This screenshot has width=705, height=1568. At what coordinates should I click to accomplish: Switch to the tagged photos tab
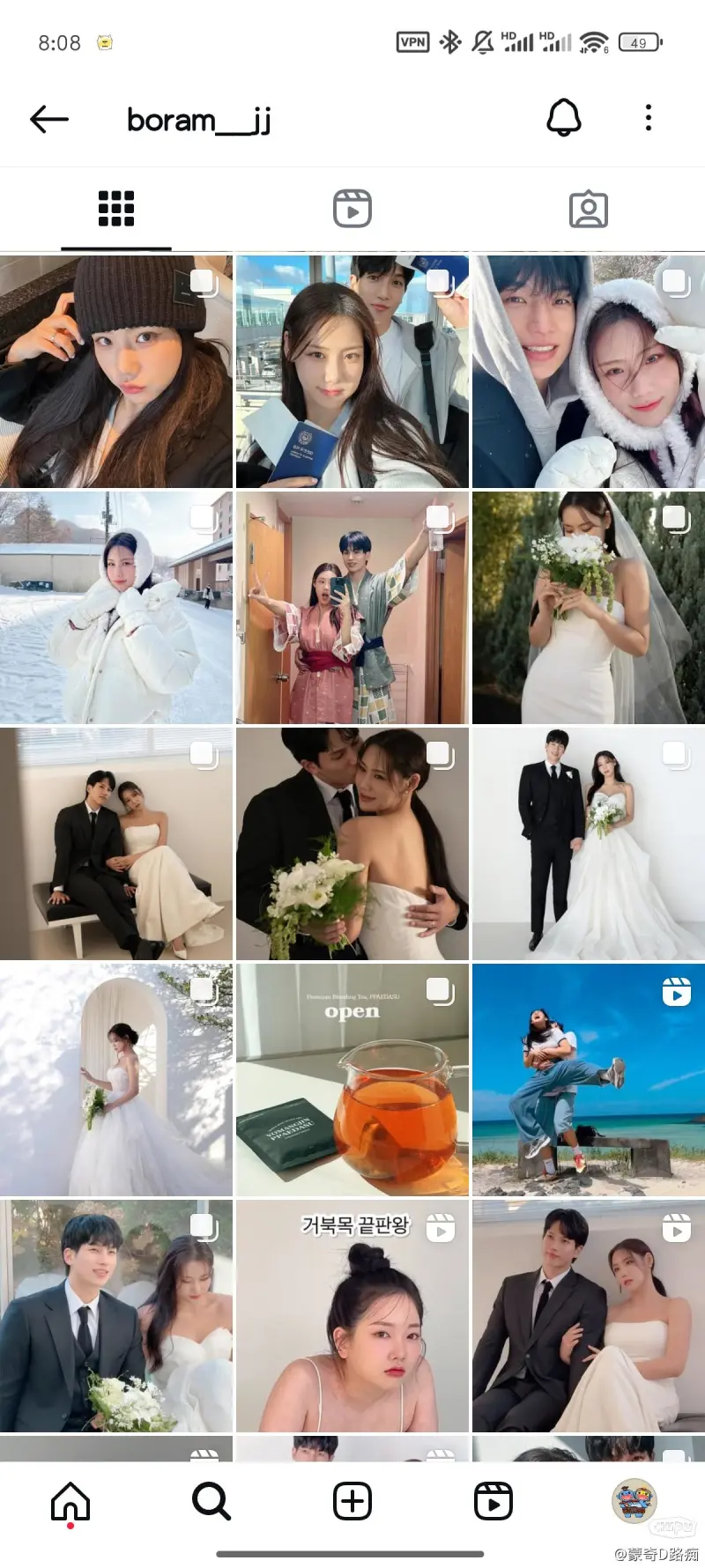(588, 210)
